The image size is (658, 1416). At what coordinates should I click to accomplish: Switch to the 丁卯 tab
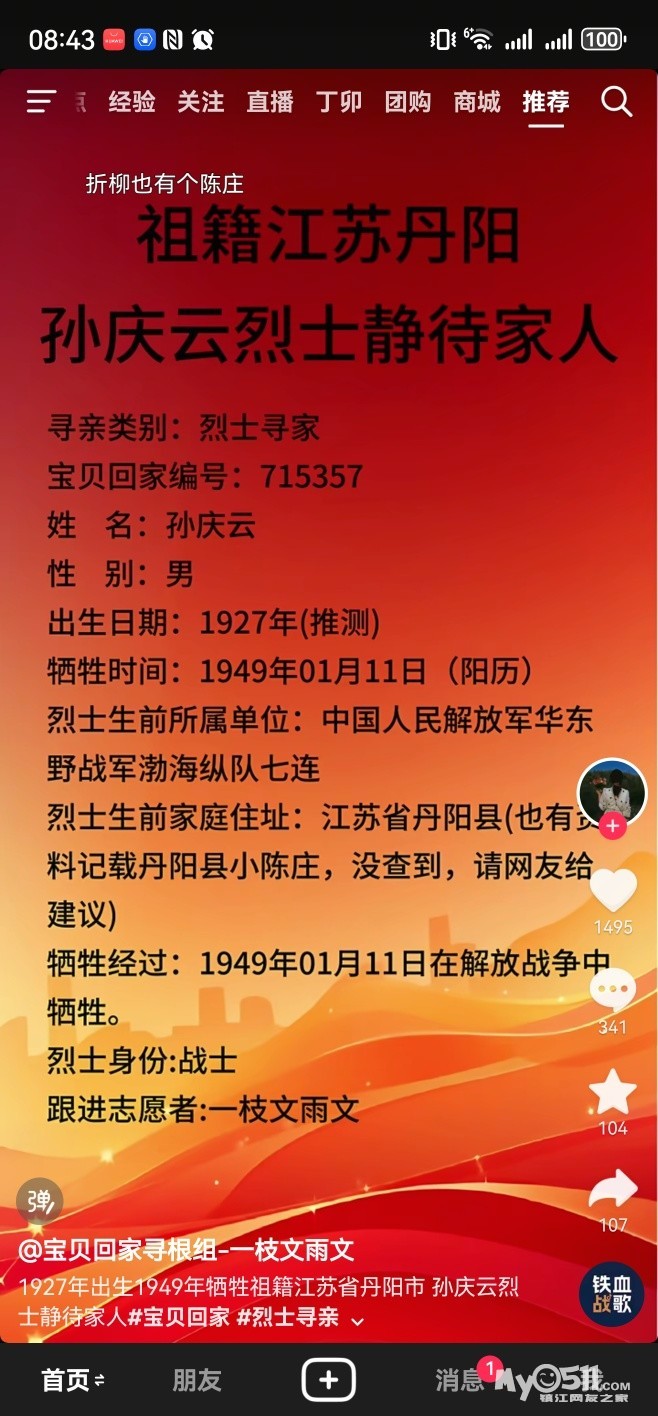[x=339, y=101]
